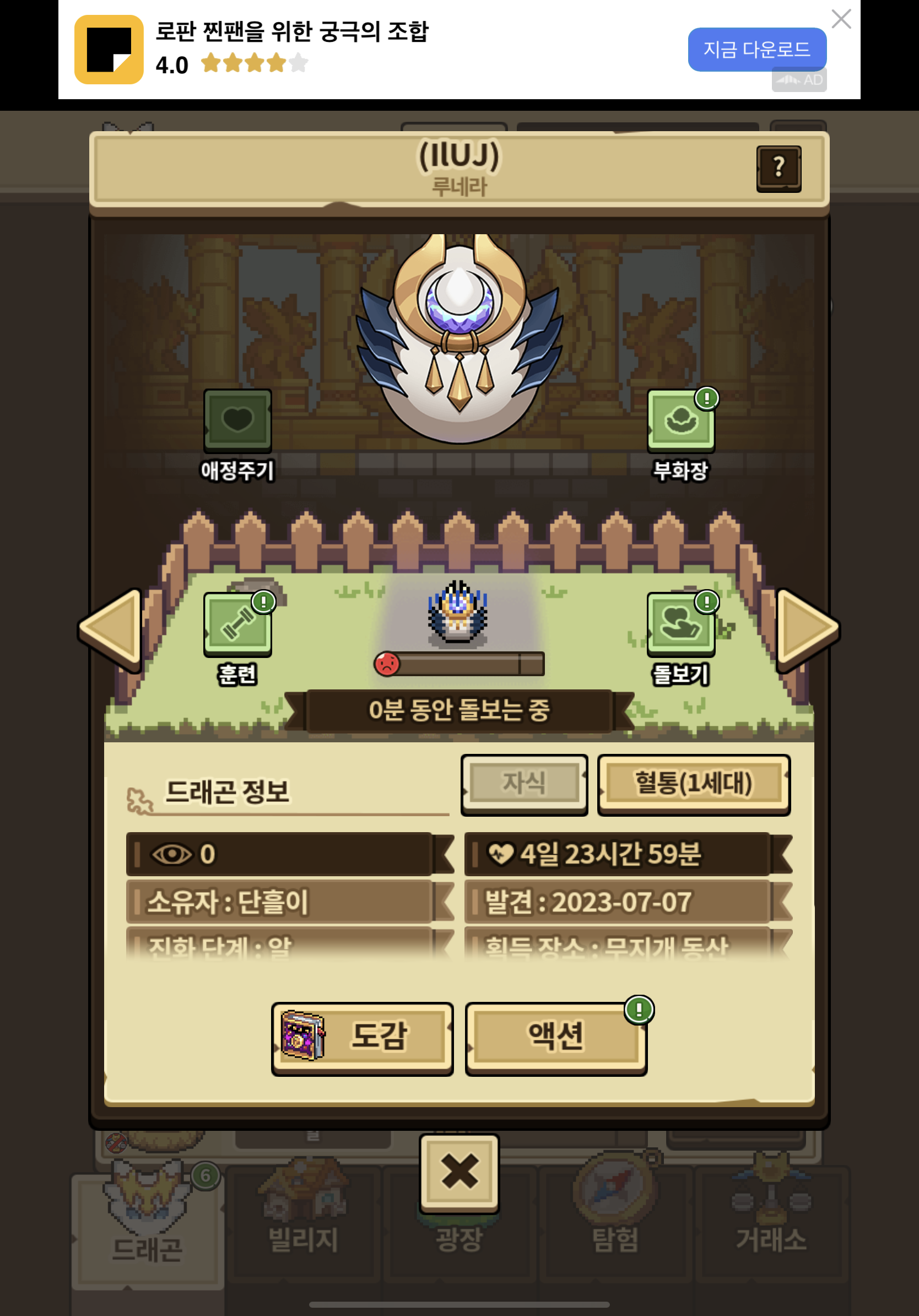Screen dimensions: 919x1316
Task: Tap the 액션 button
Action: point(556,1038)
